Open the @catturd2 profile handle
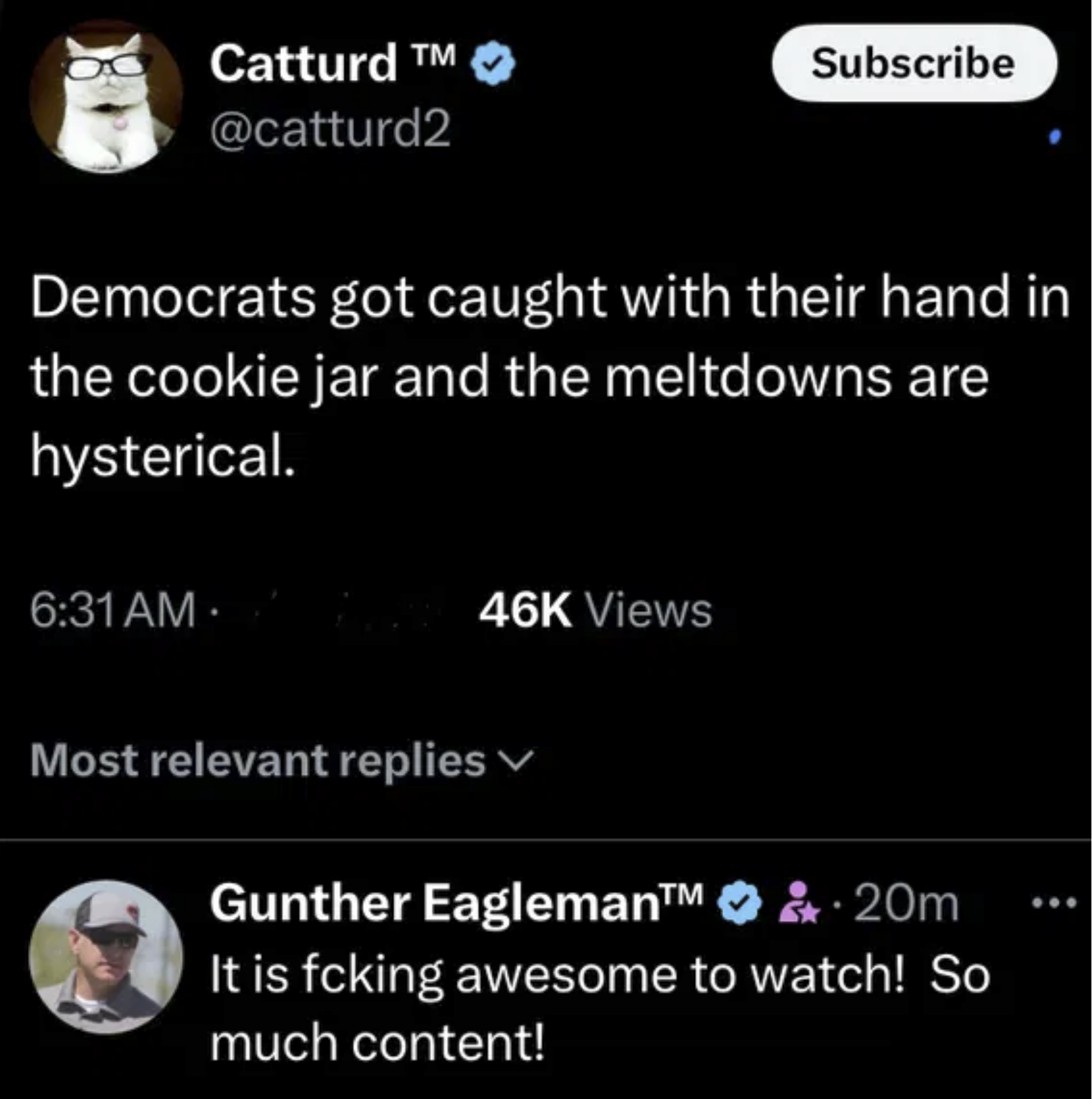1092x1099 pixels. 330,129
